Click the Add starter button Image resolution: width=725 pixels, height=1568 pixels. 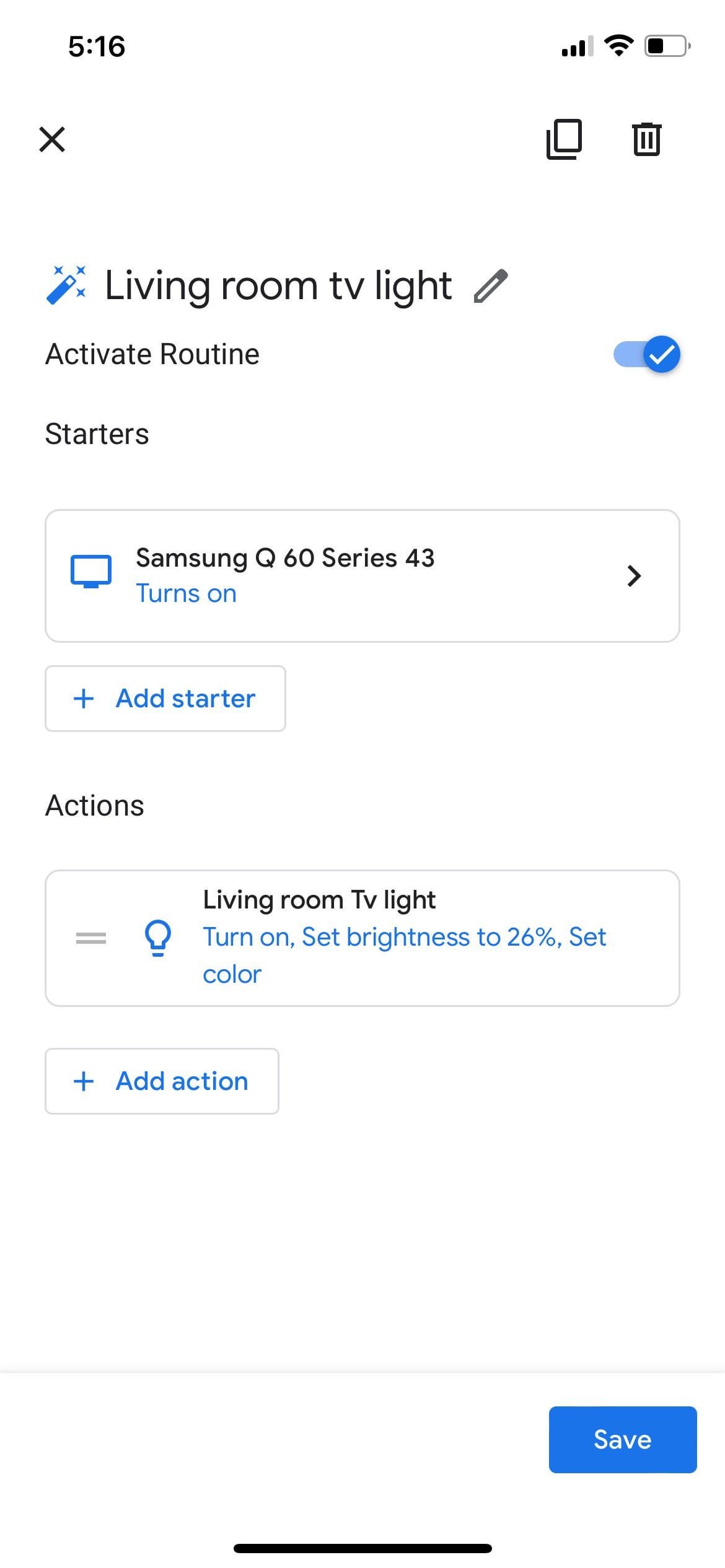(165, 698)
